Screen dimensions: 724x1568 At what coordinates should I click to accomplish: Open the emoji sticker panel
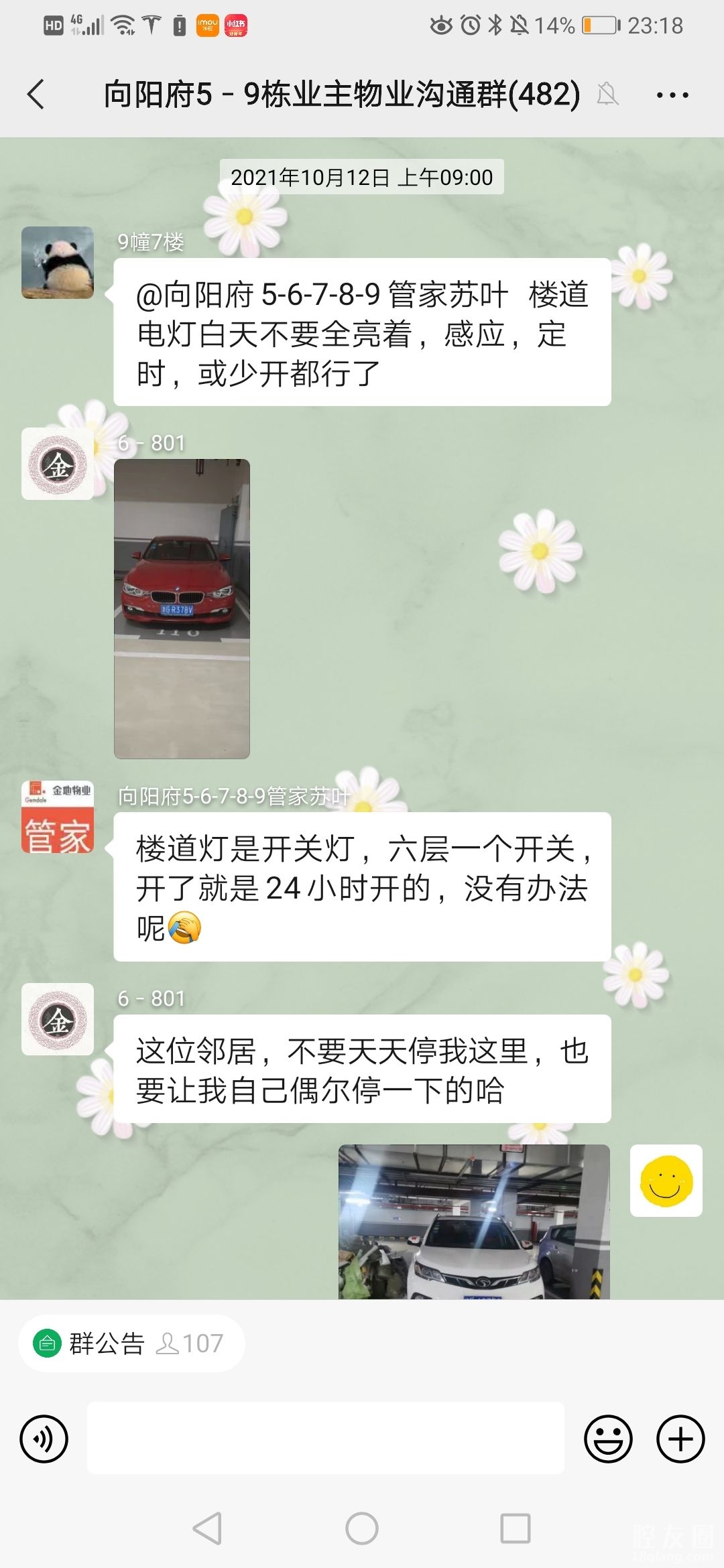608,1439
